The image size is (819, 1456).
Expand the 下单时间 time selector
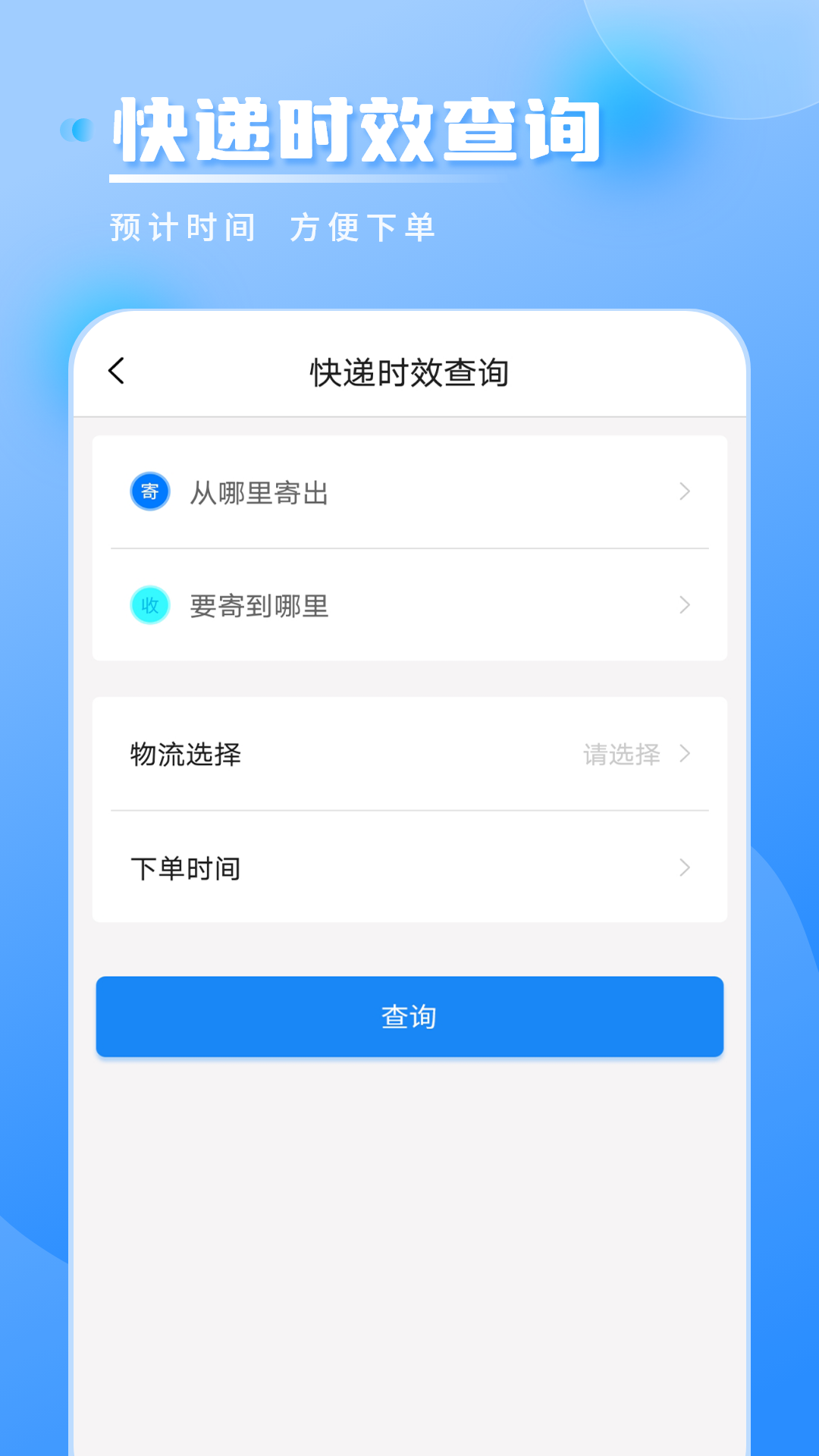[409, 868]
